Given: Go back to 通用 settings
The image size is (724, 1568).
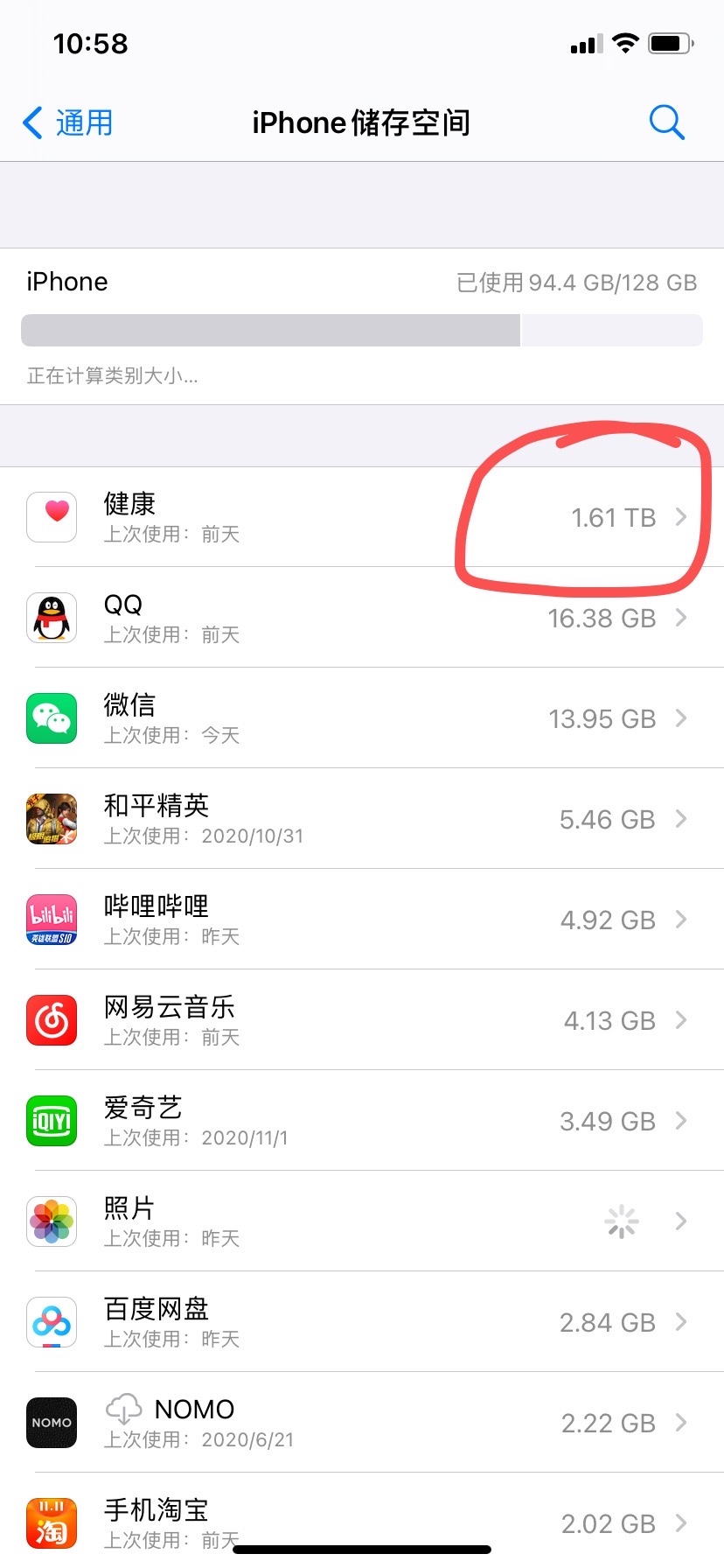Looking at the screenshot, I should point(68,122).
